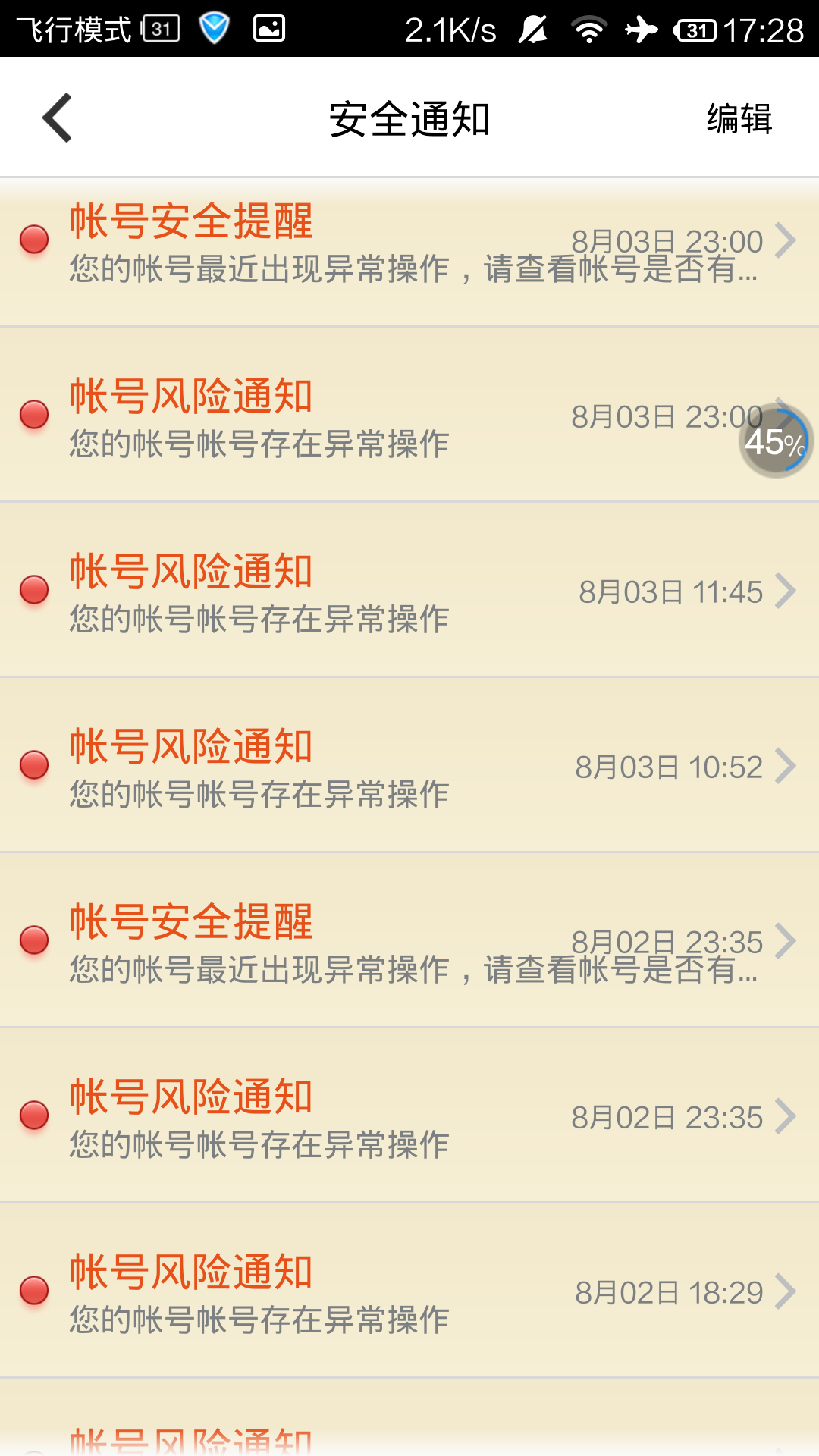Image resolution: width=819 pixels, height=1456 pixels.
Task: Open 帐号安全提醒 from 8月02日 23:35
Action: point(409,942)
